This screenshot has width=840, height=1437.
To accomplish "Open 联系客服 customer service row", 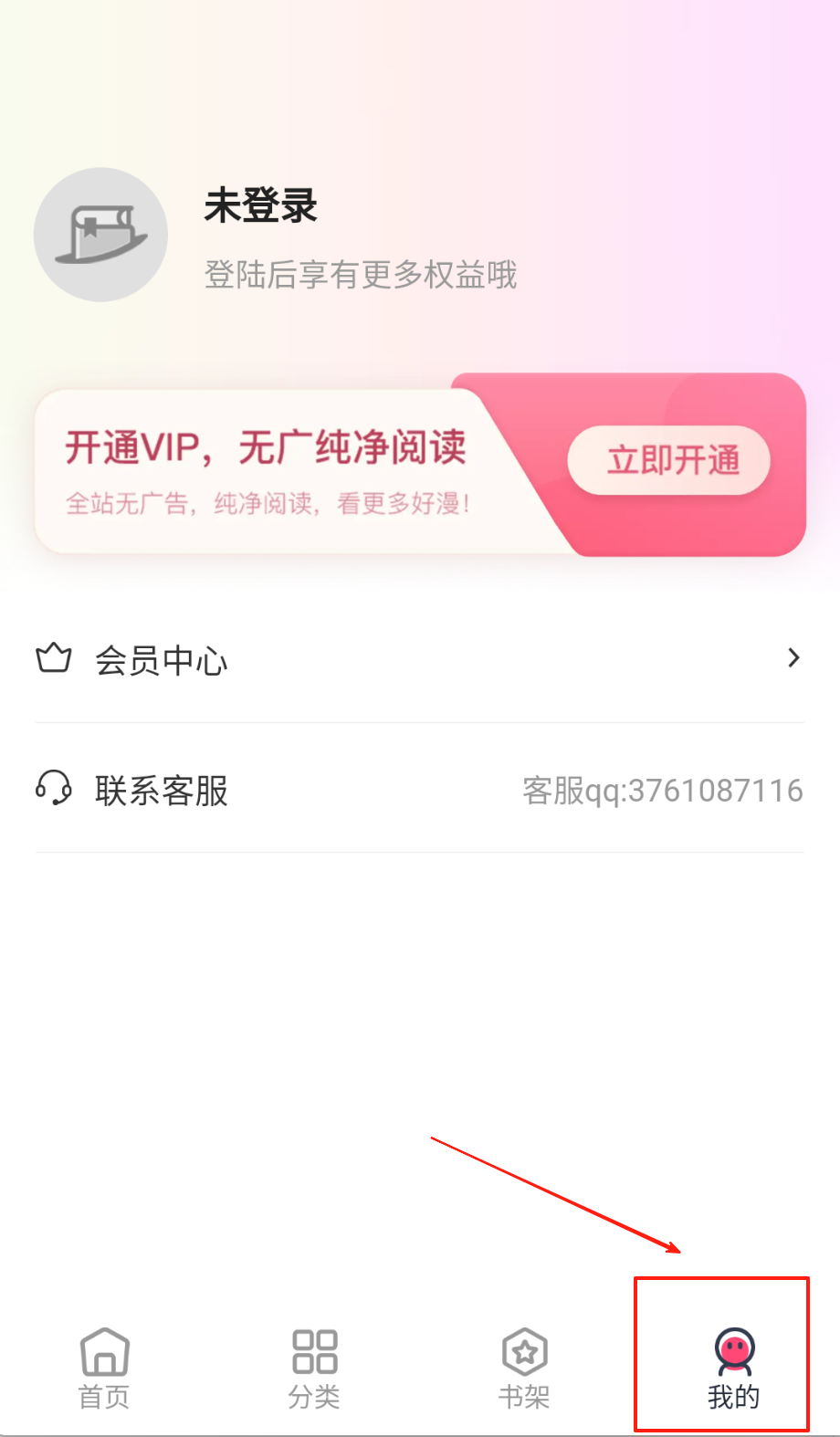I will (419, 790).
